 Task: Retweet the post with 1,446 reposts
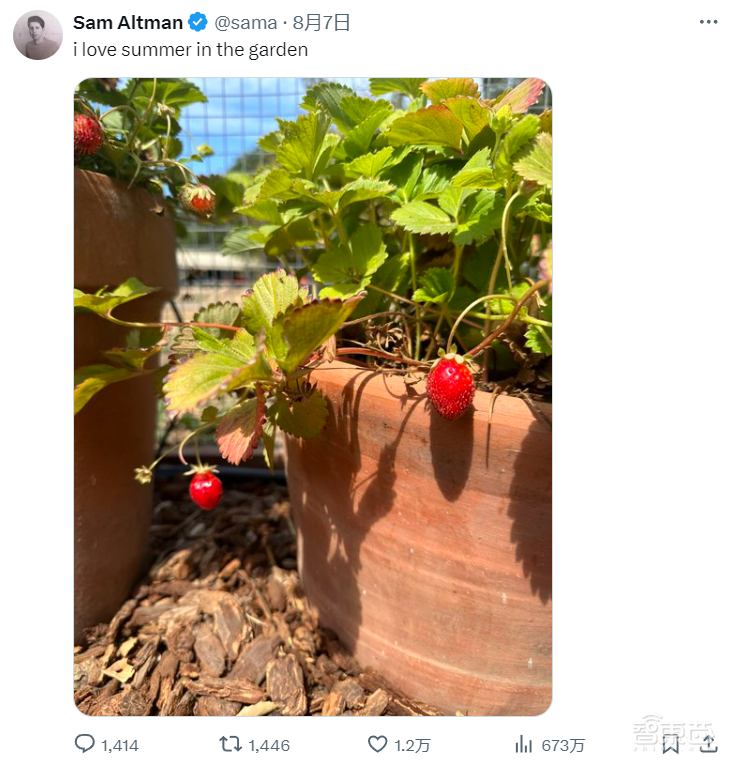(231, 744)
